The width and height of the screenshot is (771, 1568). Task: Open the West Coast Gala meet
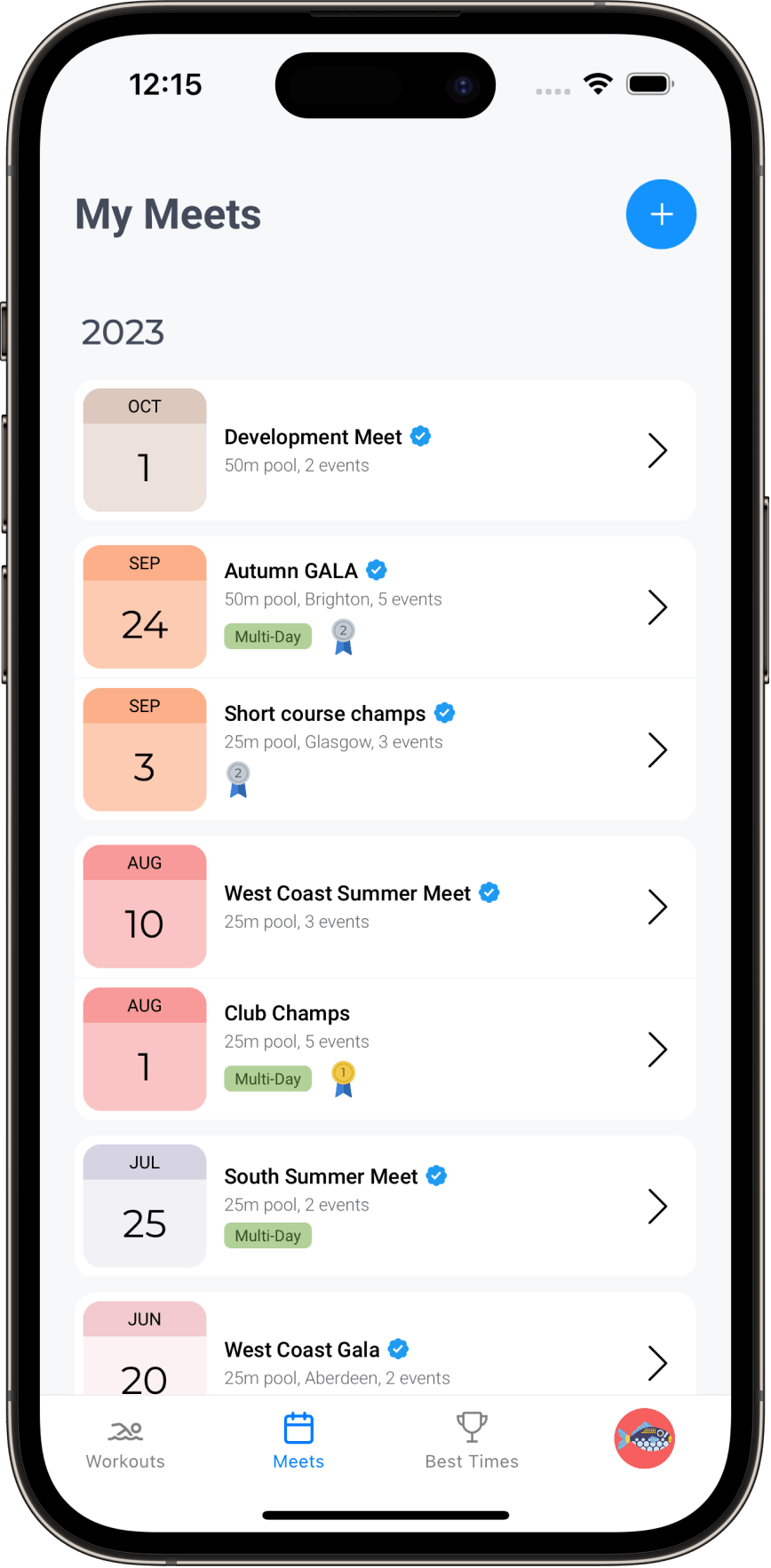coord(385,1358)
